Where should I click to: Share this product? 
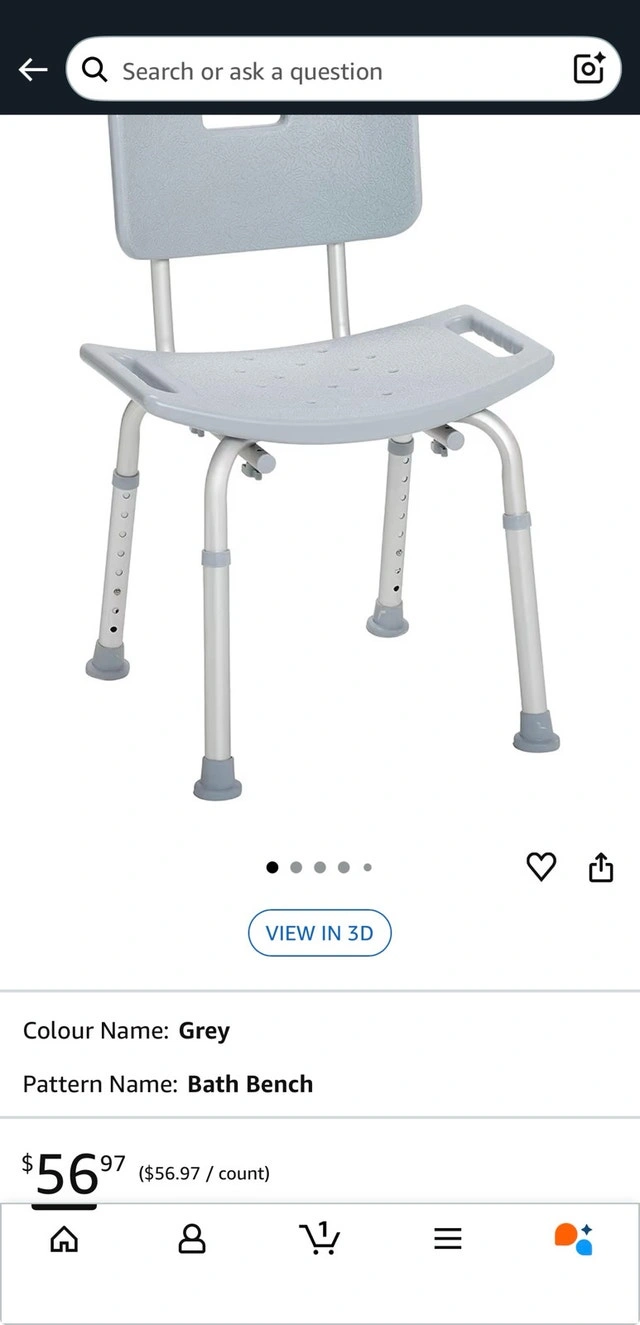pyautogui.click(x=600, y=867)
